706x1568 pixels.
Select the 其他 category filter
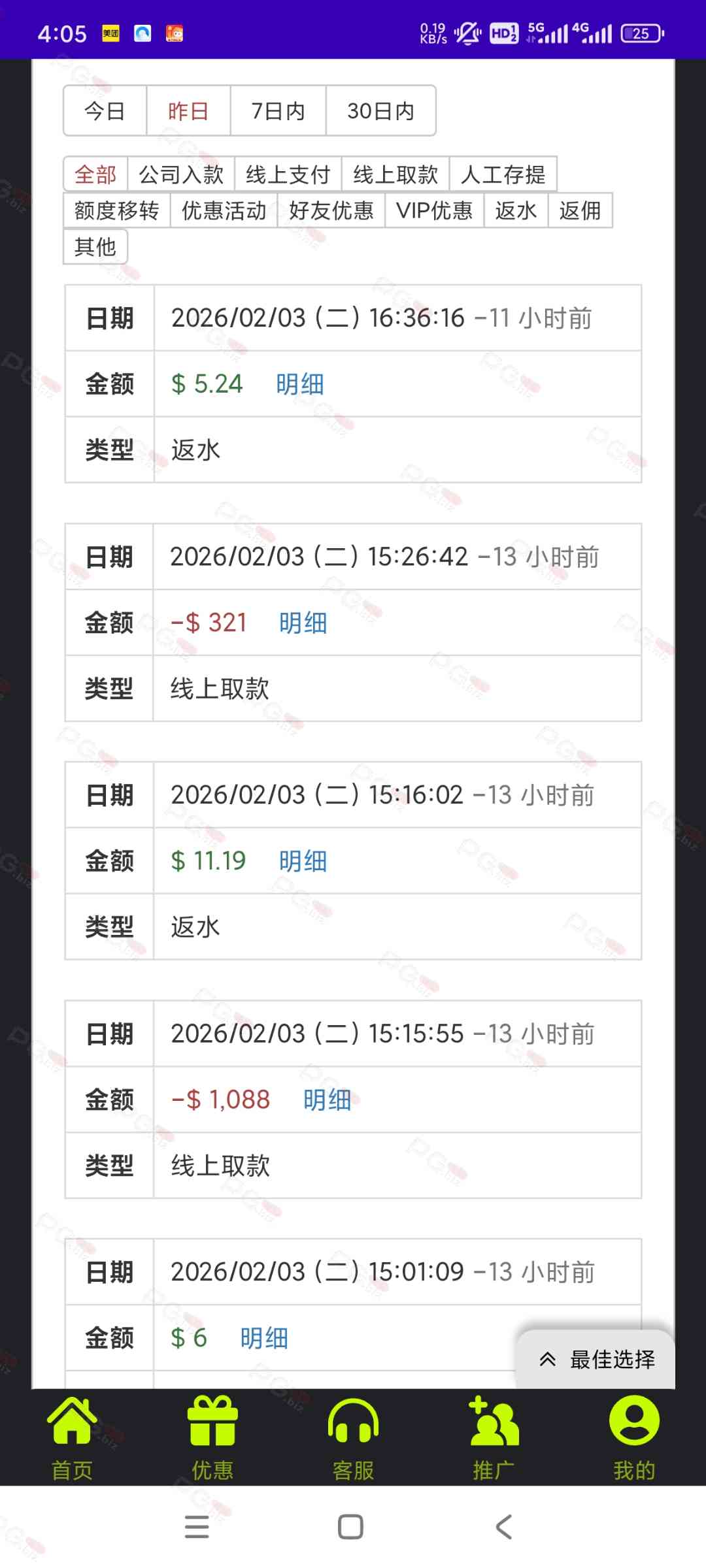tap(95, 247)
